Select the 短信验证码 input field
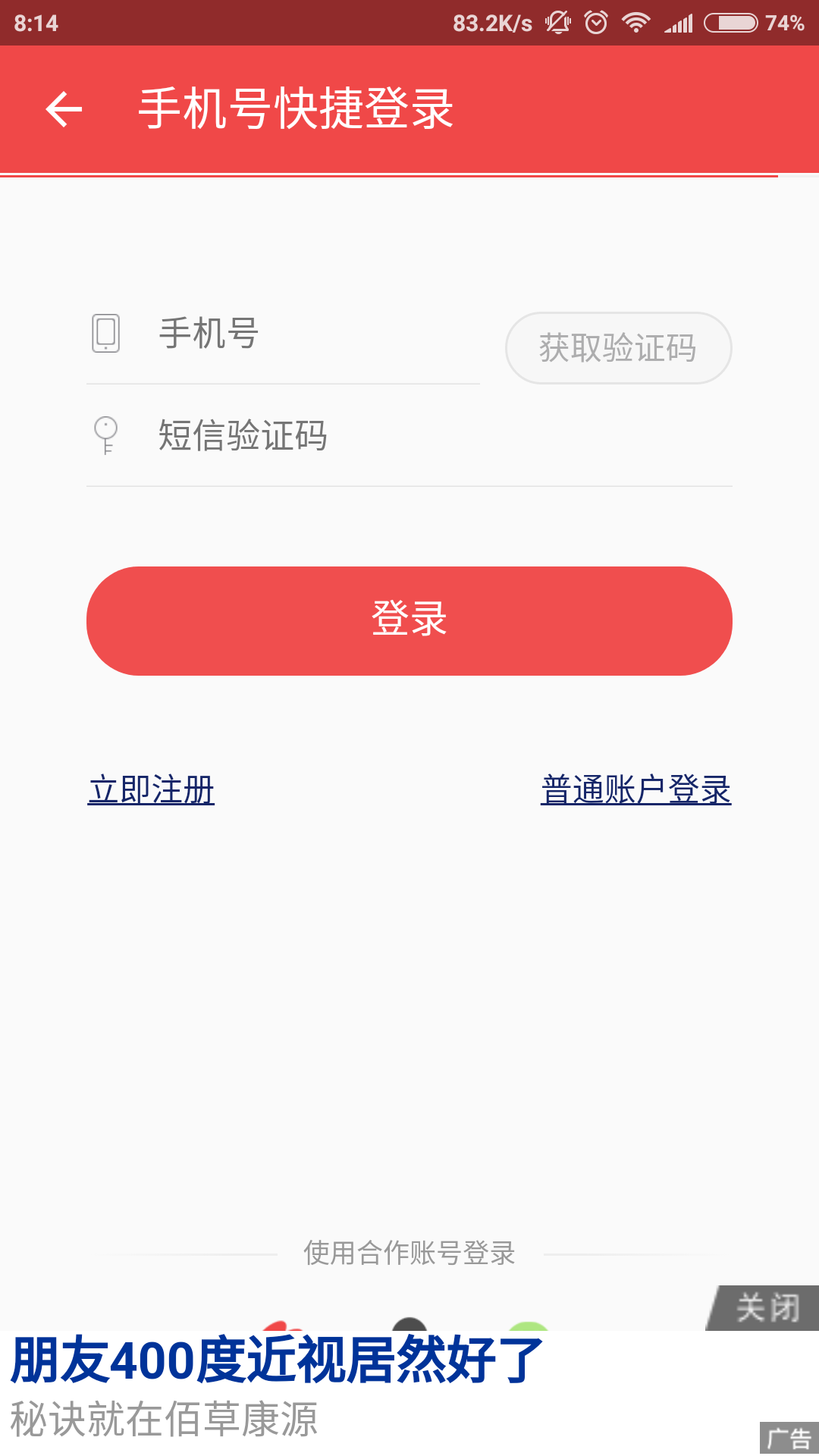Image resolution: width=819 pixels, height=1456 pixels. point(409,436)
